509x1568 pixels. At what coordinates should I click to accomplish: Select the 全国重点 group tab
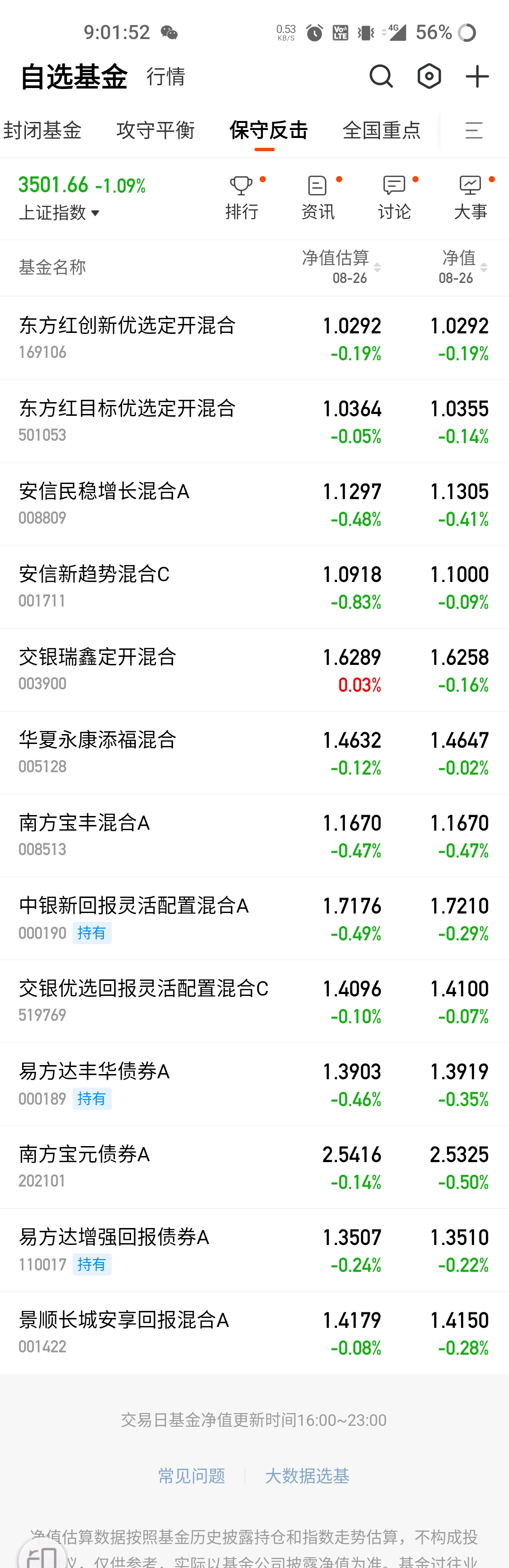tap(382, 130)
